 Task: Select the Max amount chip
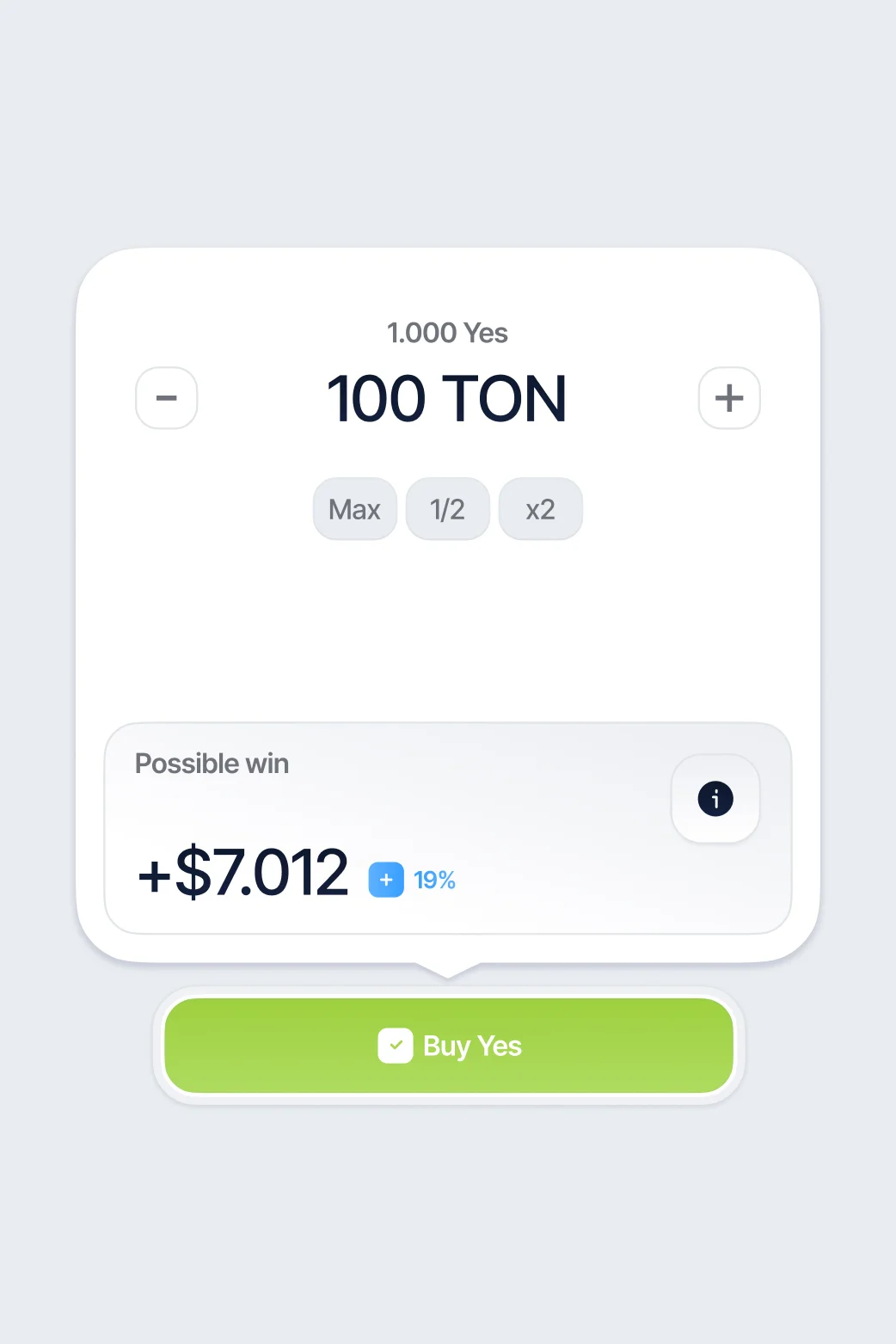click(x=354, y=509)
